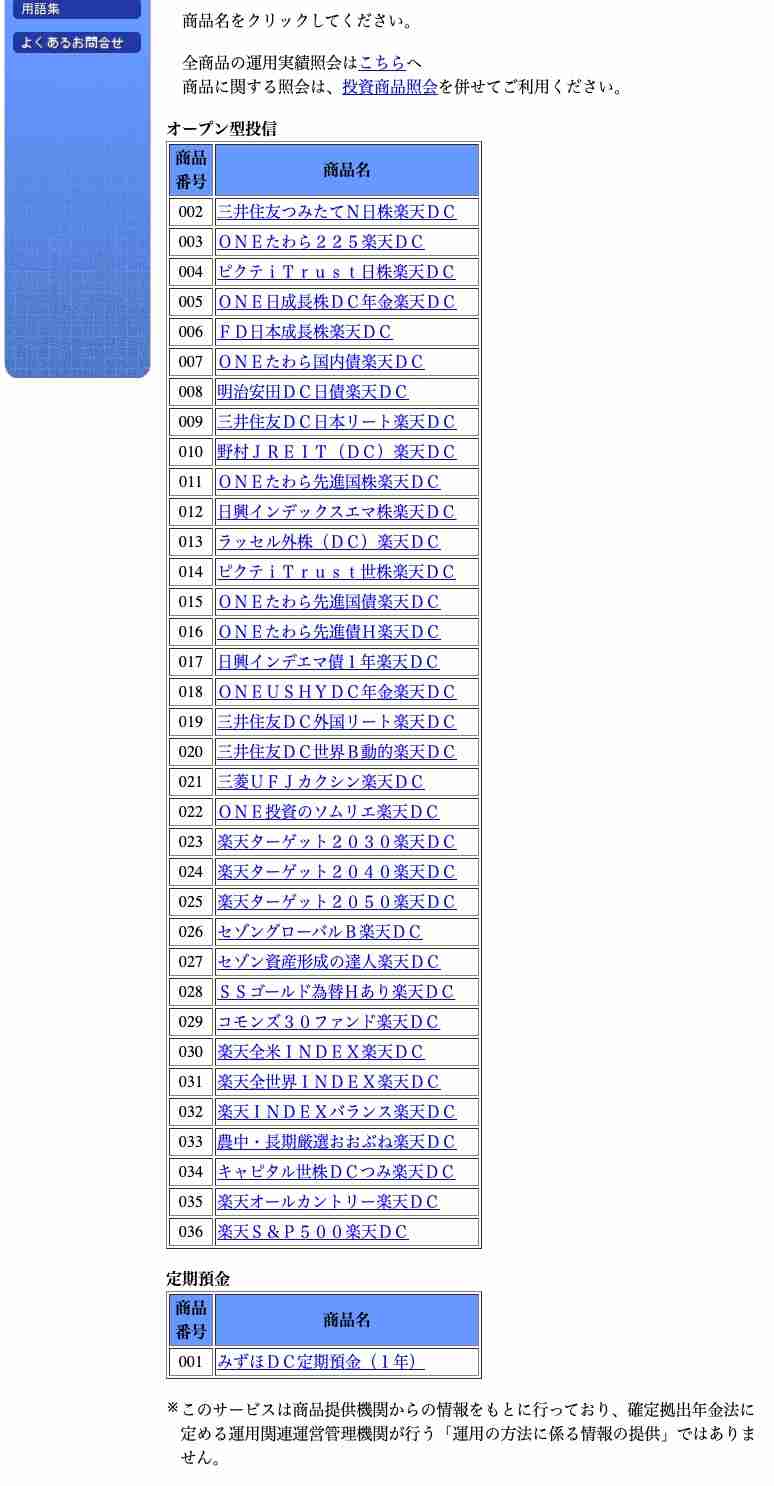The image size is (774, 1486).
Task: Tap 野村JREIT(DC)楽天DC link
Action: [x=336, y=452]
